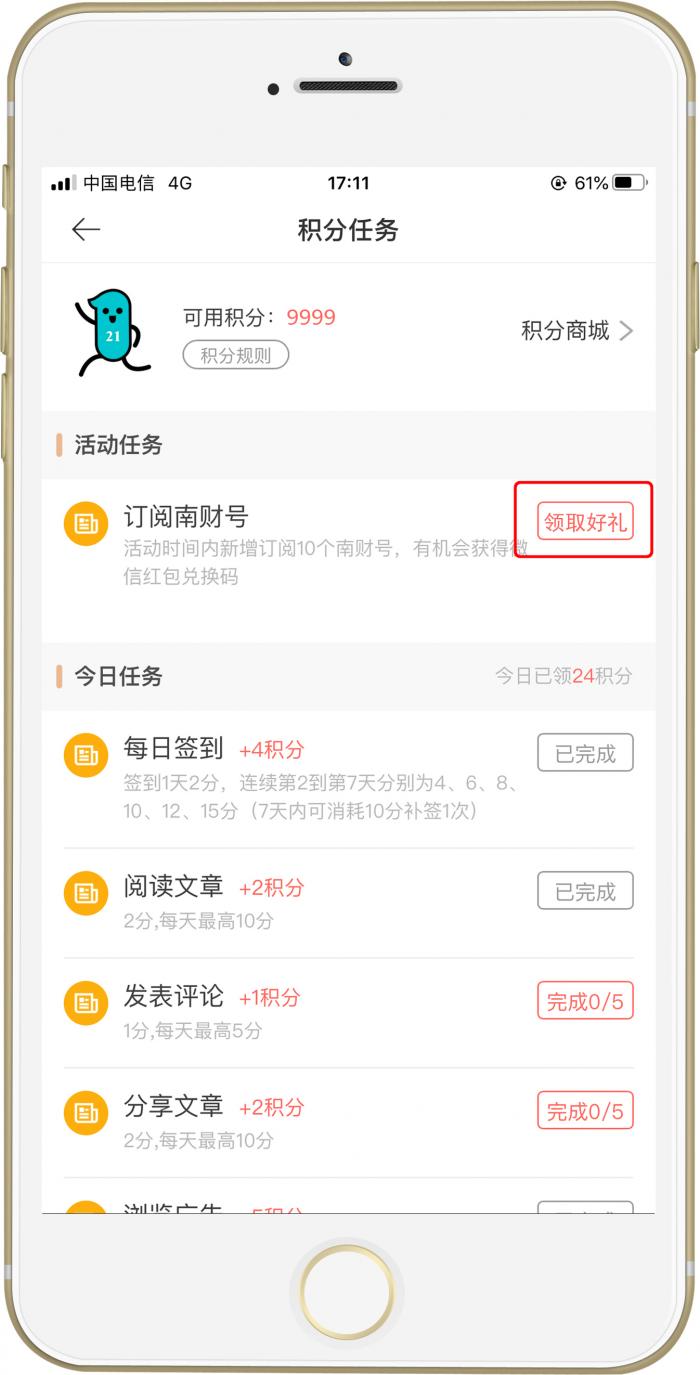The width and height of the screenshot is (700, 1375).
Task: Select 完成0/5 for the 发表评论 task
Action: (585, 1001)
